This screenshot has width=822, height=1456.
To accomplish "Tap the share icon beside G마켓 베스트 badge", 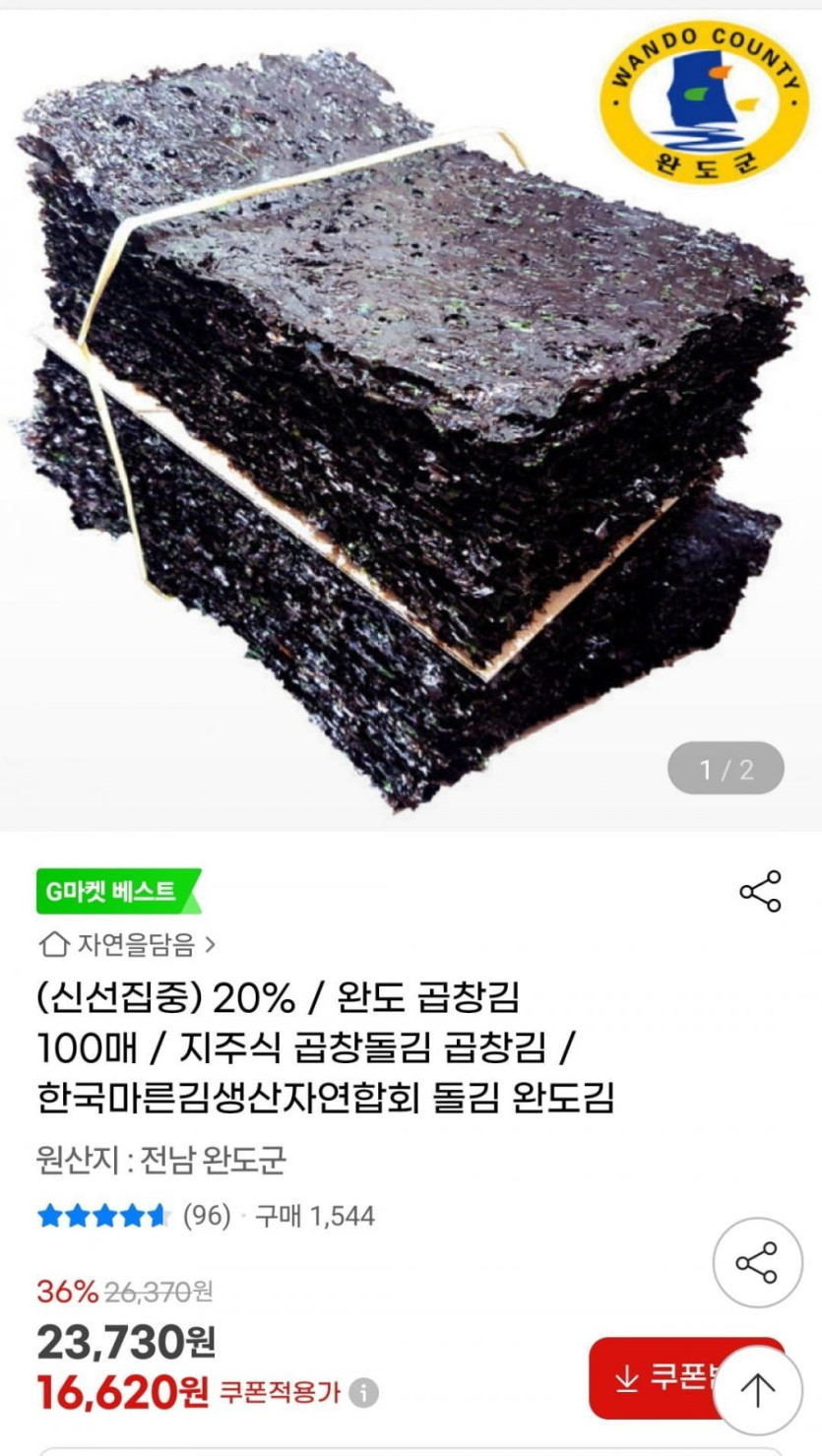I will (760, 891).
